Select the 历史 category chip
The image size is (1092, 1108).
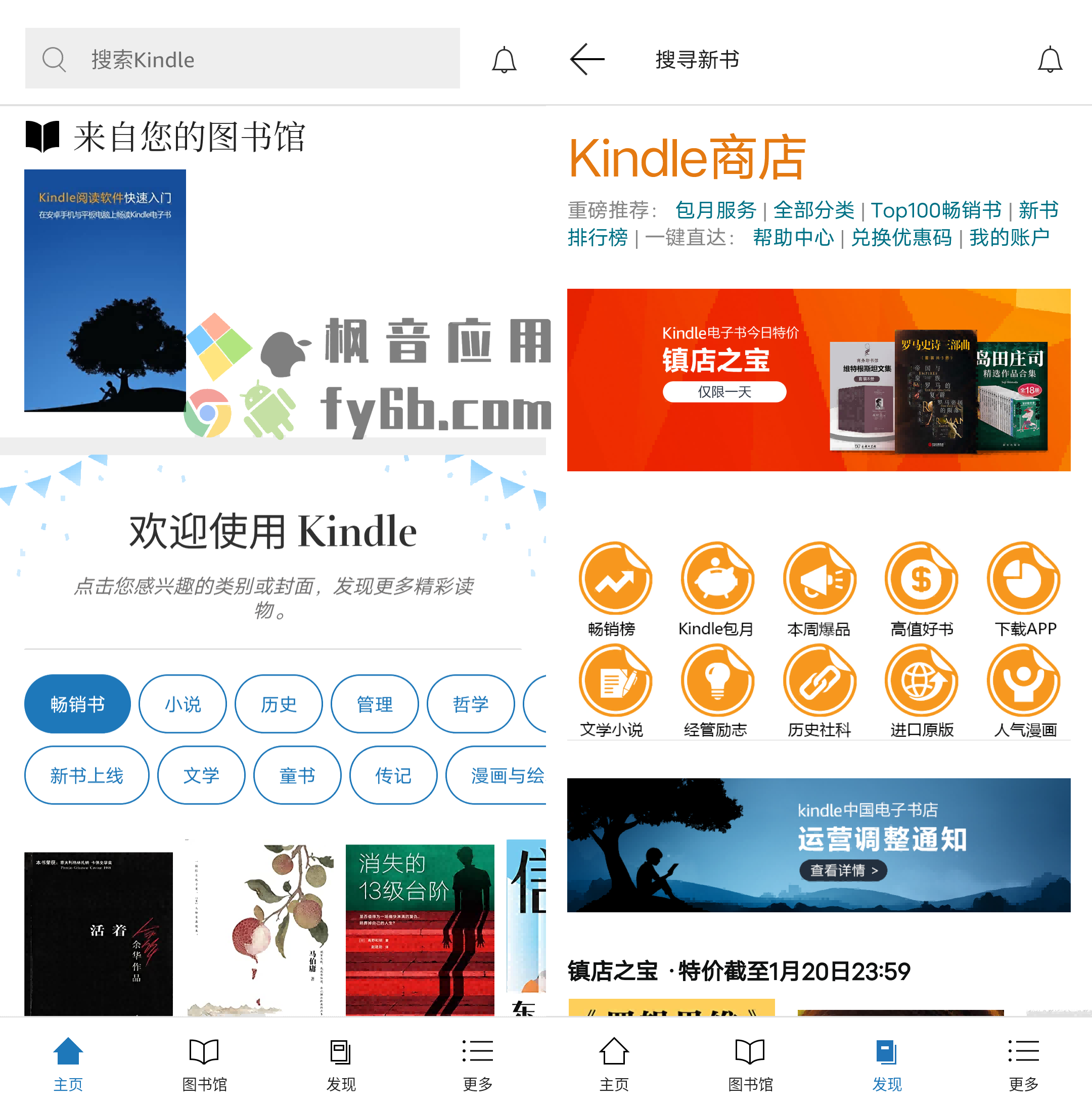279,703
